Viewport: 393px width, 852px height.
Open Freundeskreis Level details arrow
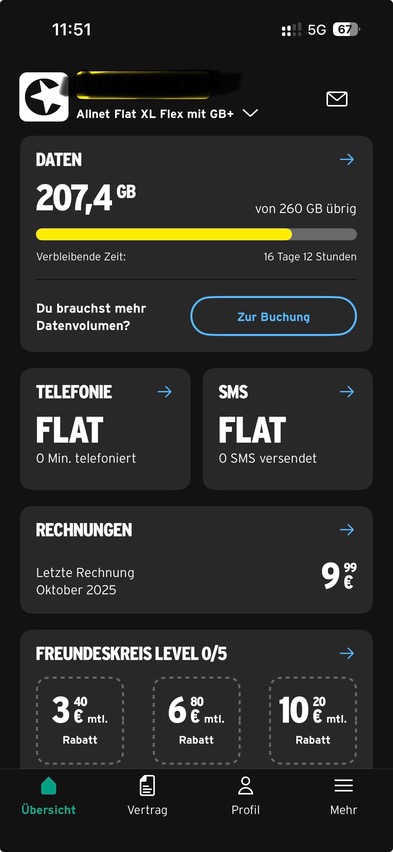pyautogui.click(x=347, y=653)
